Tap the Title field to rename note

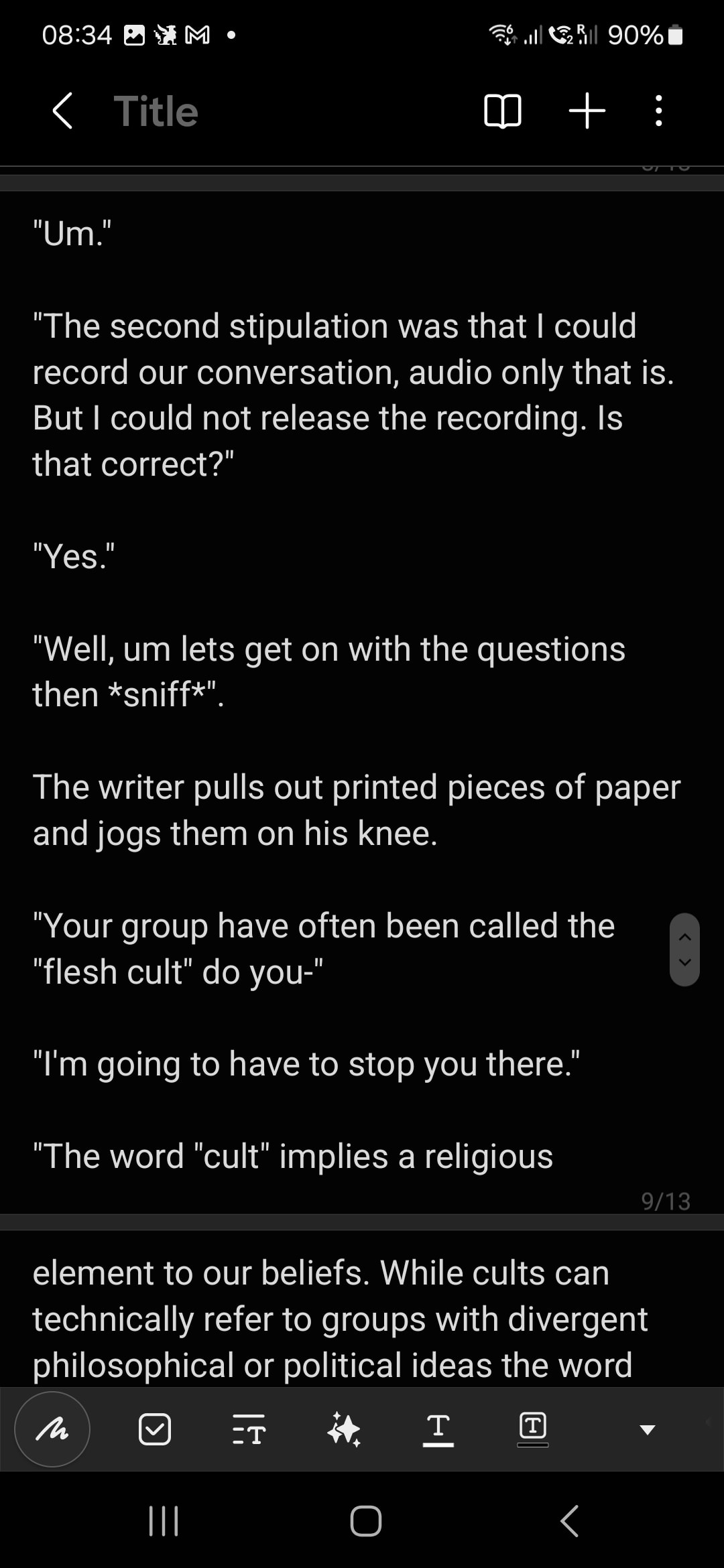tap(156, 111)
